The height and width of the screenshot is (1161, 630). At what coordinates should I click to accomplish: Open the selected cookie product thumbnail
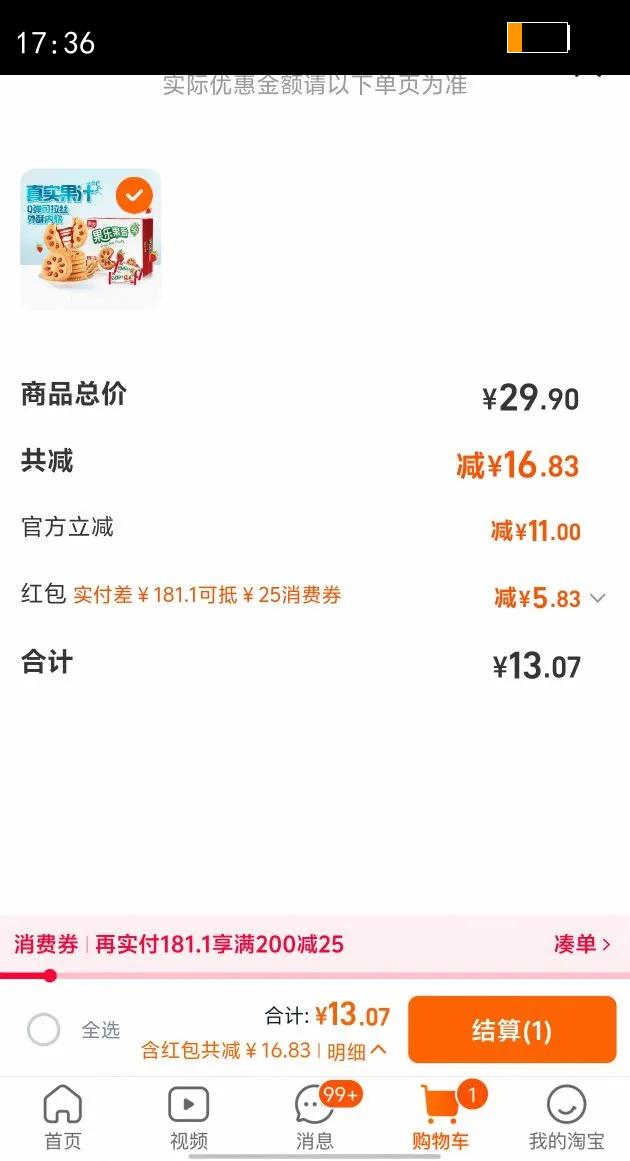click(x=91, y=239)
